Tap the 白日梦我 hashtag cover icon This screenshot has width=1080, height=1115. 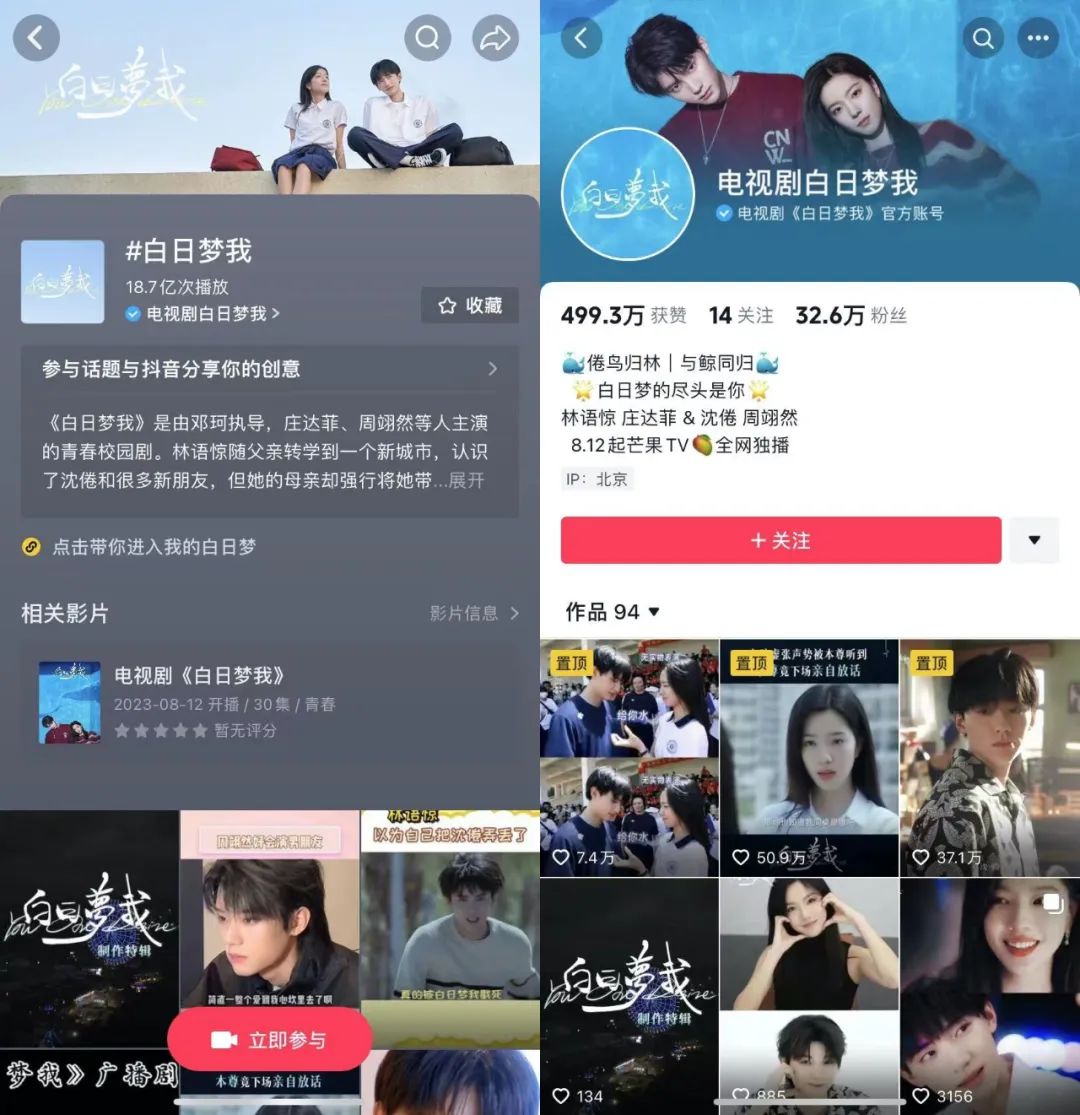(62, 282)
